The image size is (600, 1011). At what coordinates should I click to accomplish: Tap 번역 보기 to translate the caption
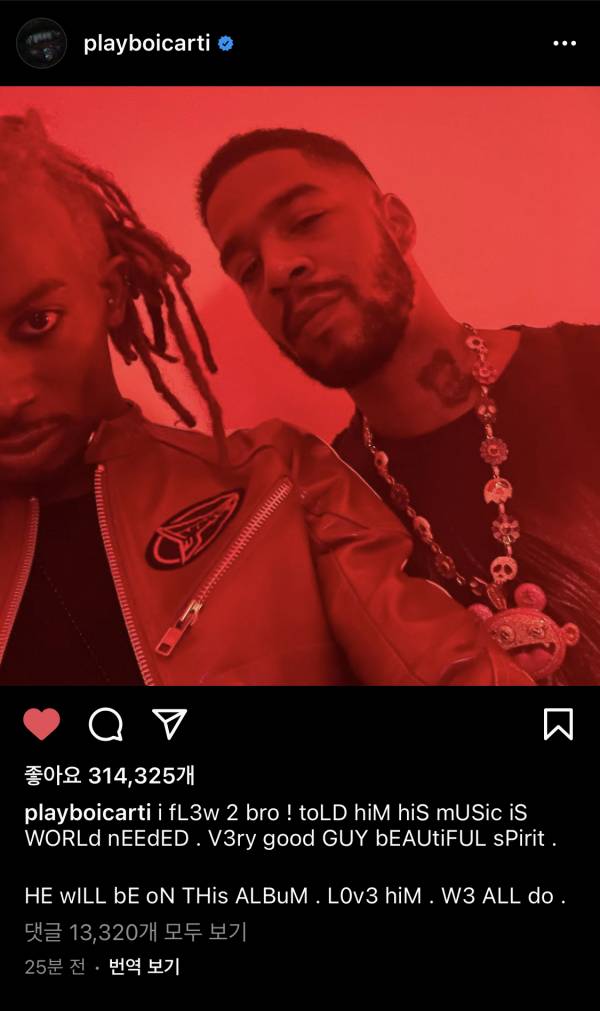(x=144, y=967)
